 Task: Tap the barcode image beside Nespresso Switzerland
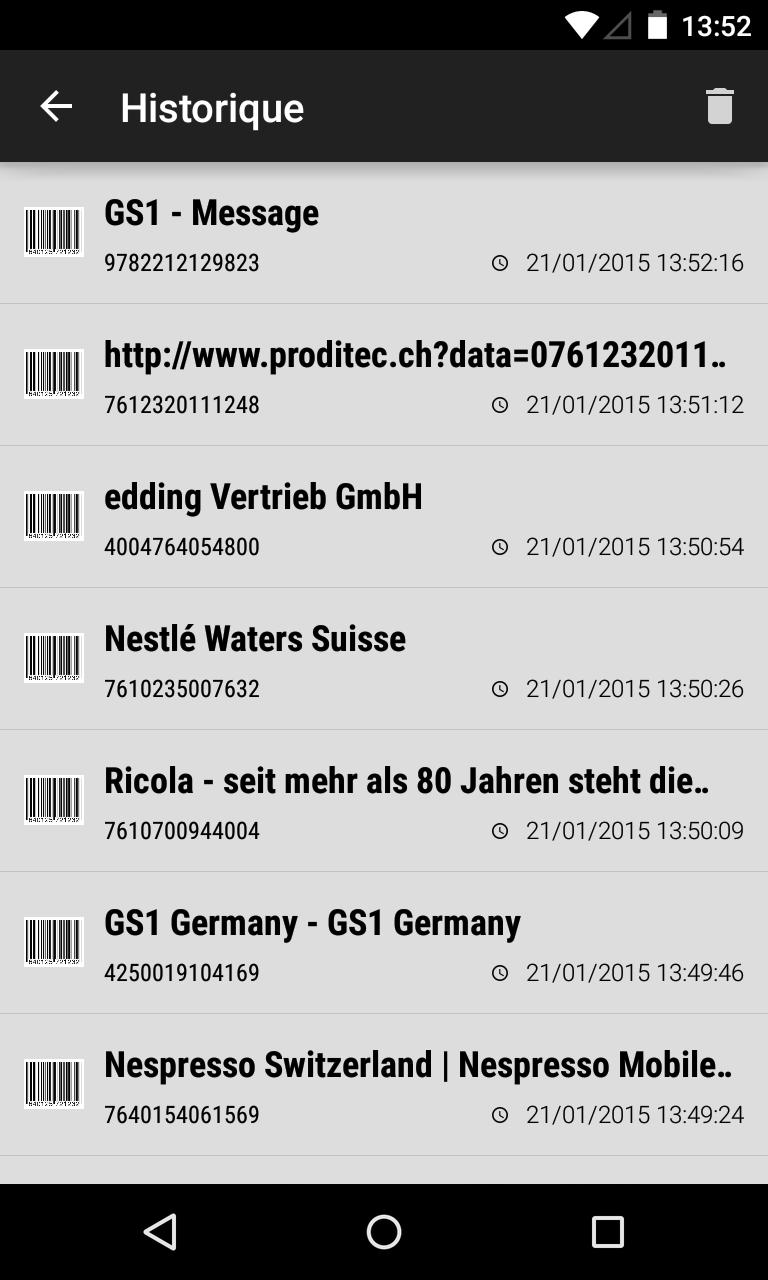point(53,1084)
